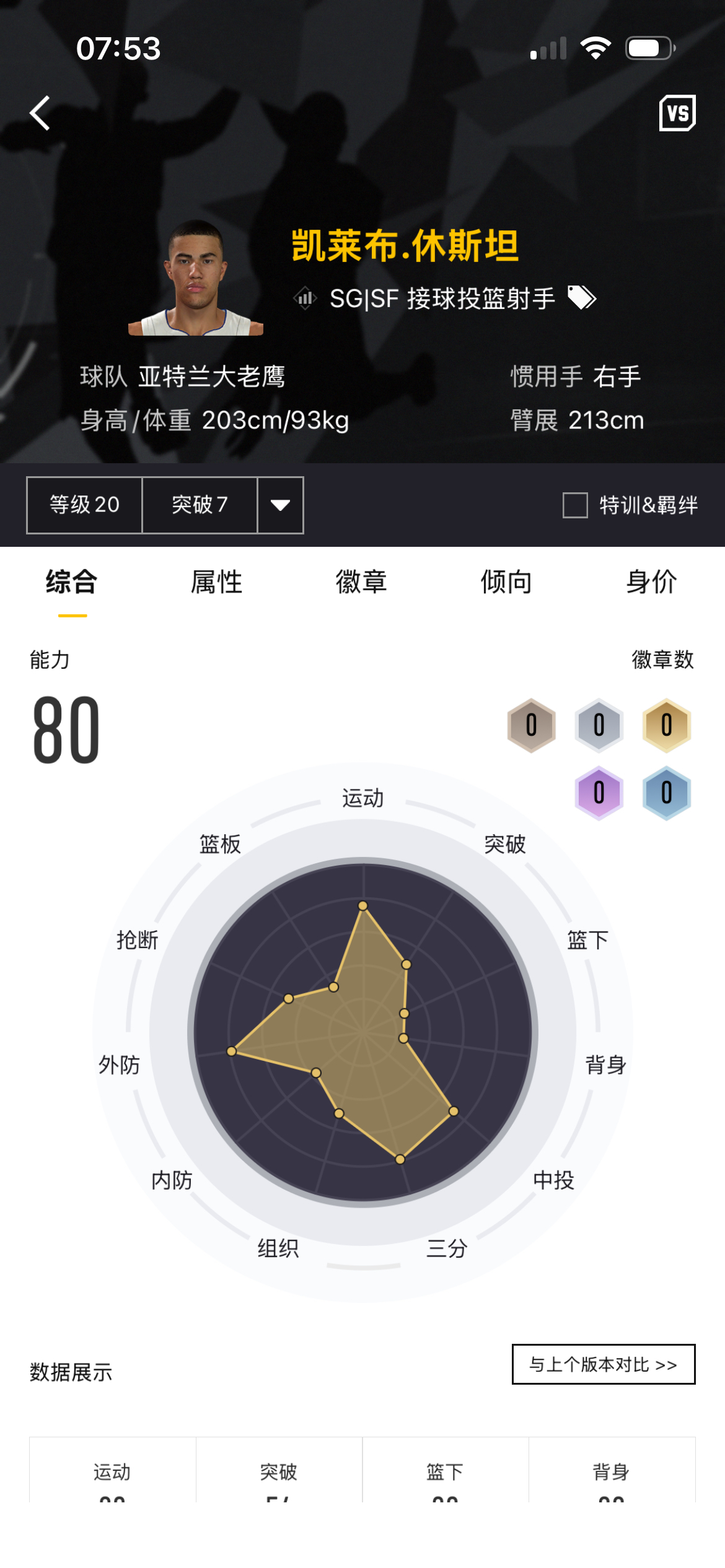This screenshot has width=725, height=1568.
Task: Click 与上个版本对比 comparison button
Action: [x=604, y=1365]
